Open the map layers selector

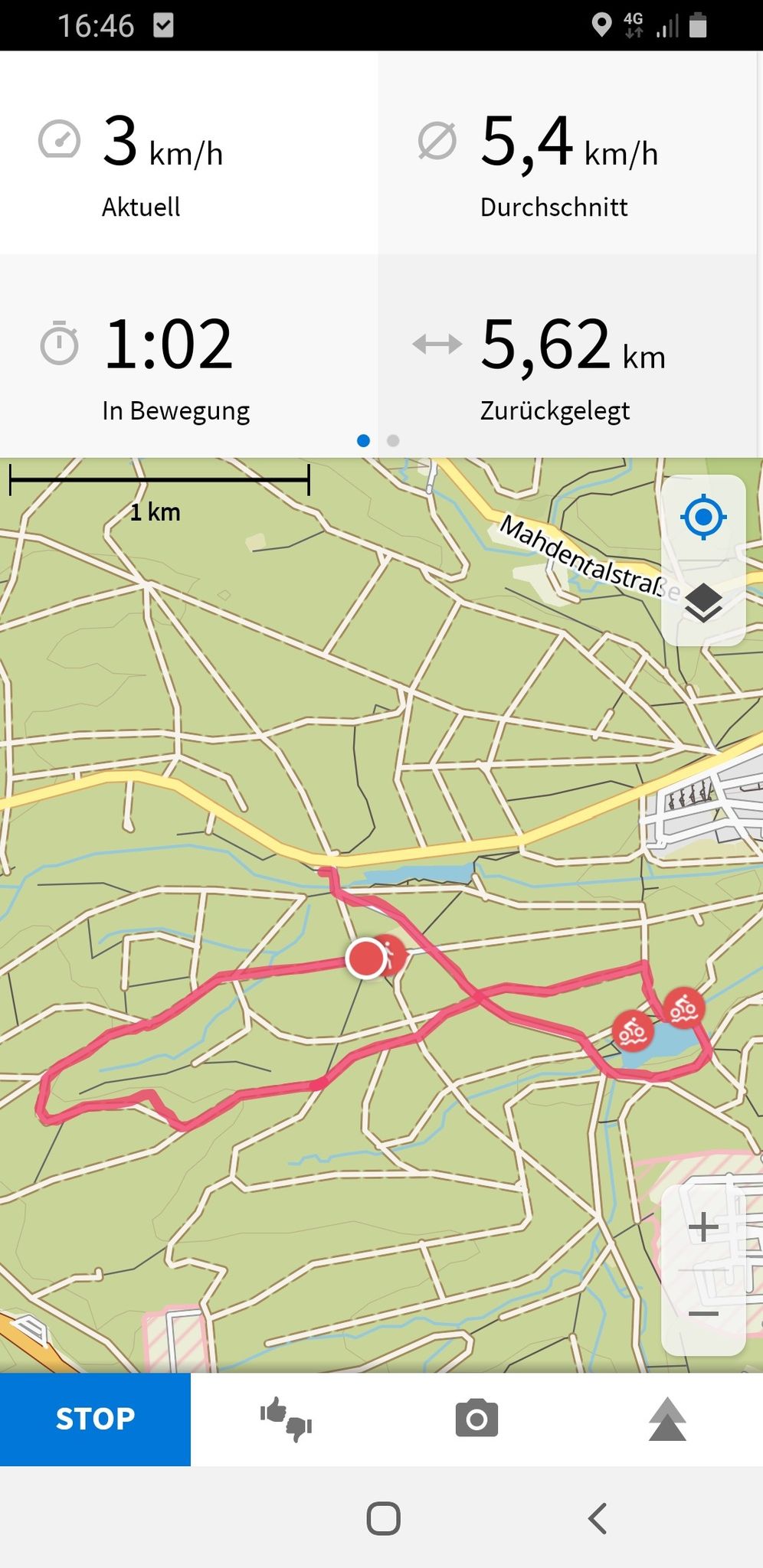point(703,603)
